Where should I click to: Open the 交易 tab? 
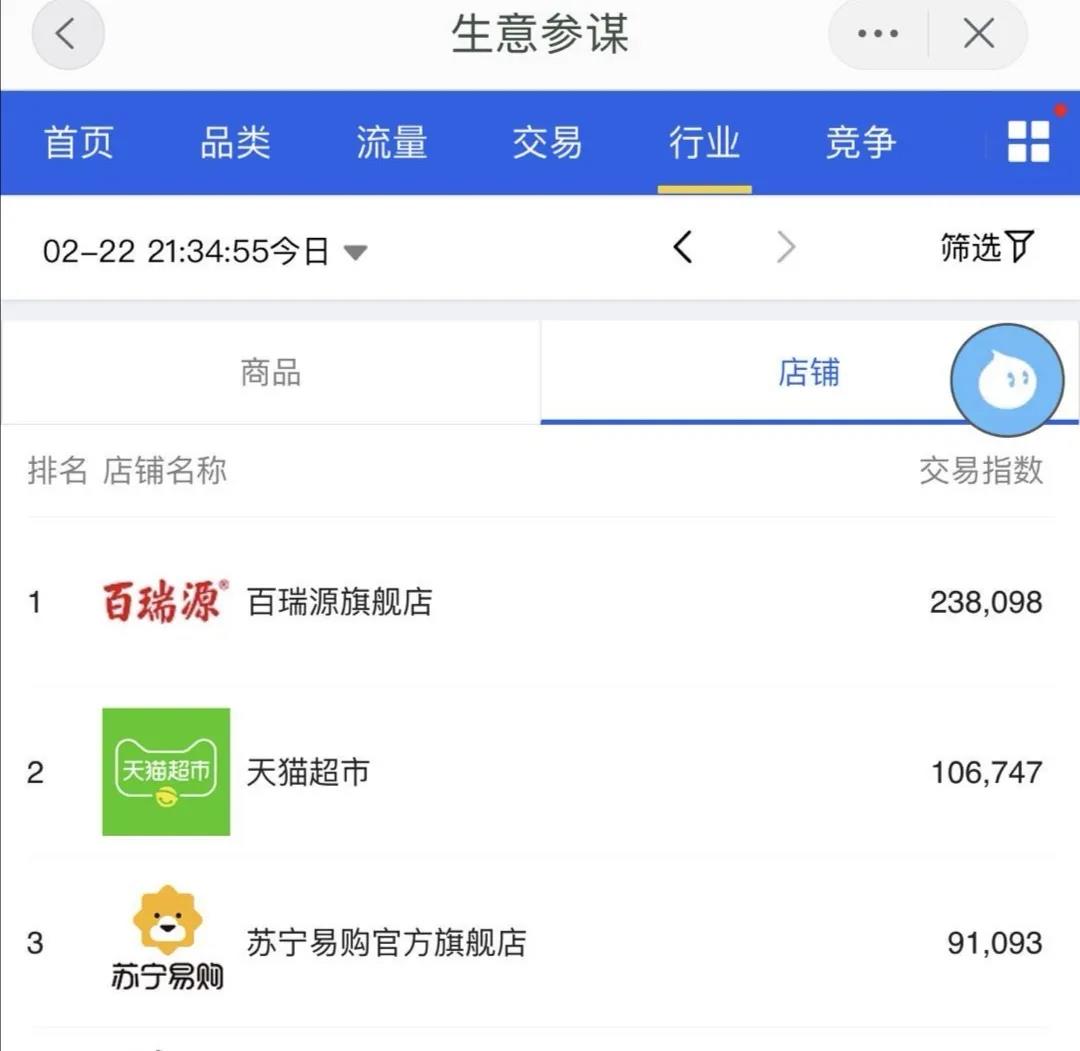pos(547,143)
